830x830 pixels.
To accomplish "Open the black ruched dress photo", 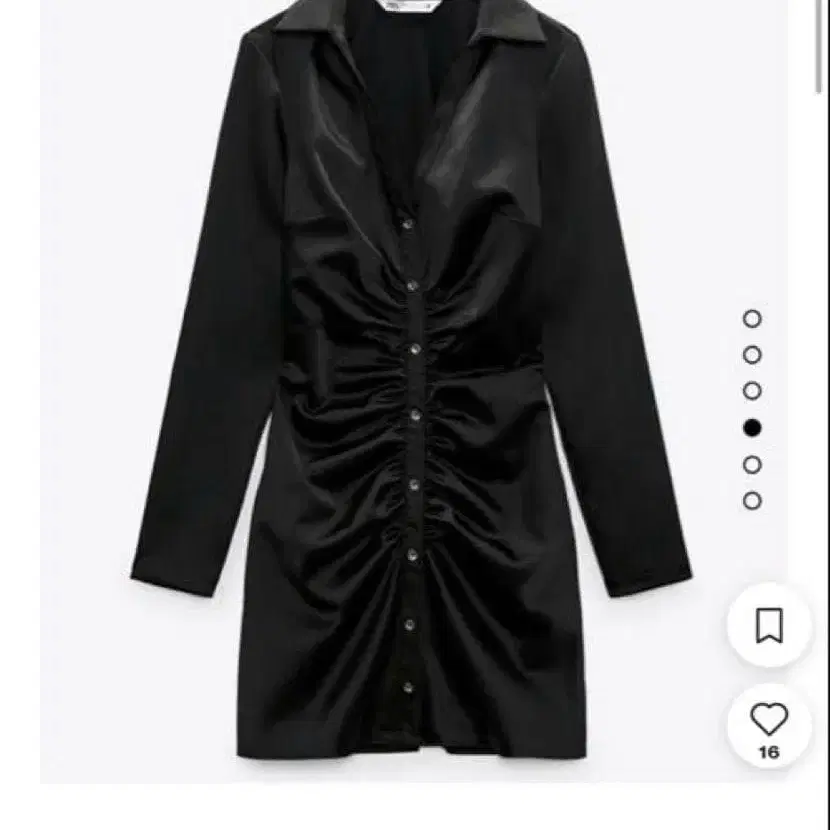I will point(410,390).
